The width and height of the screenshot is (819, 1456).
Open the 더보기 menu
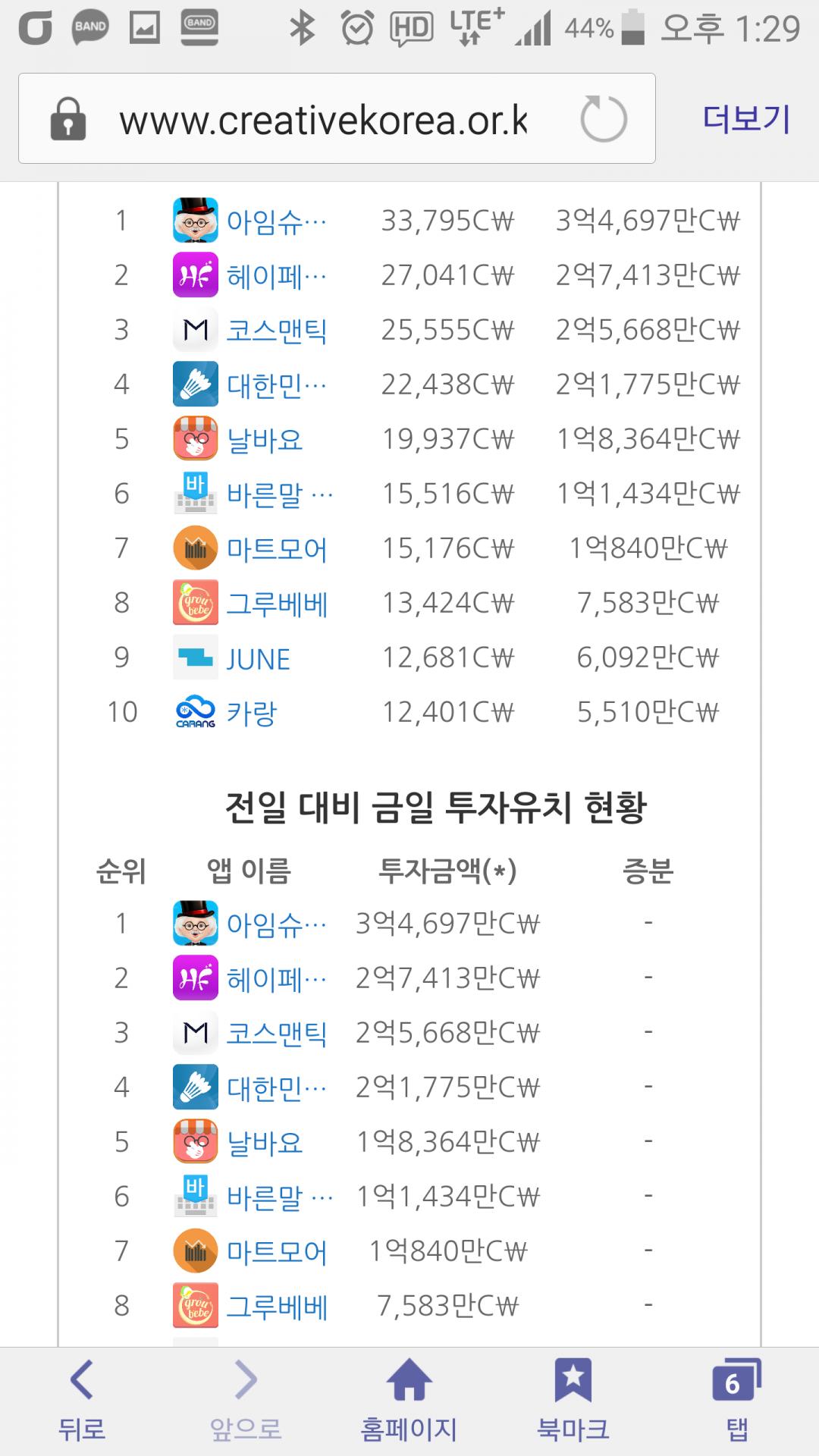click(746, 119)
